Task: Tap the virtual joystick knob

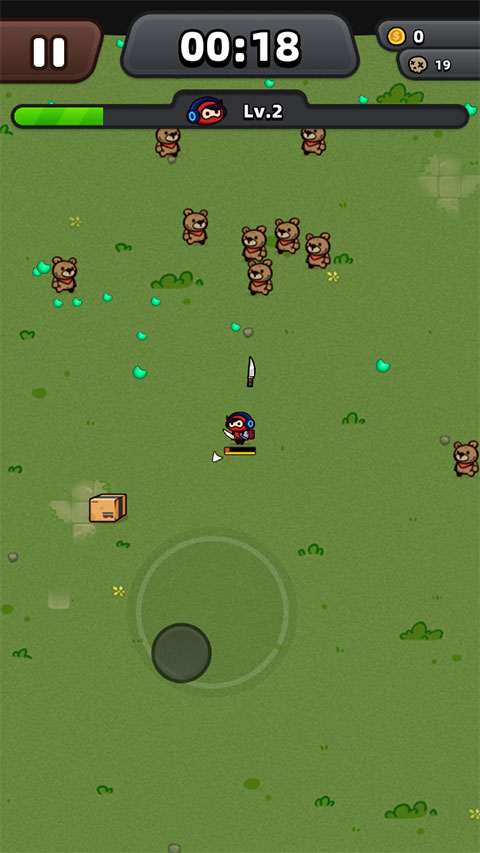Action: (x=181, y=653)
